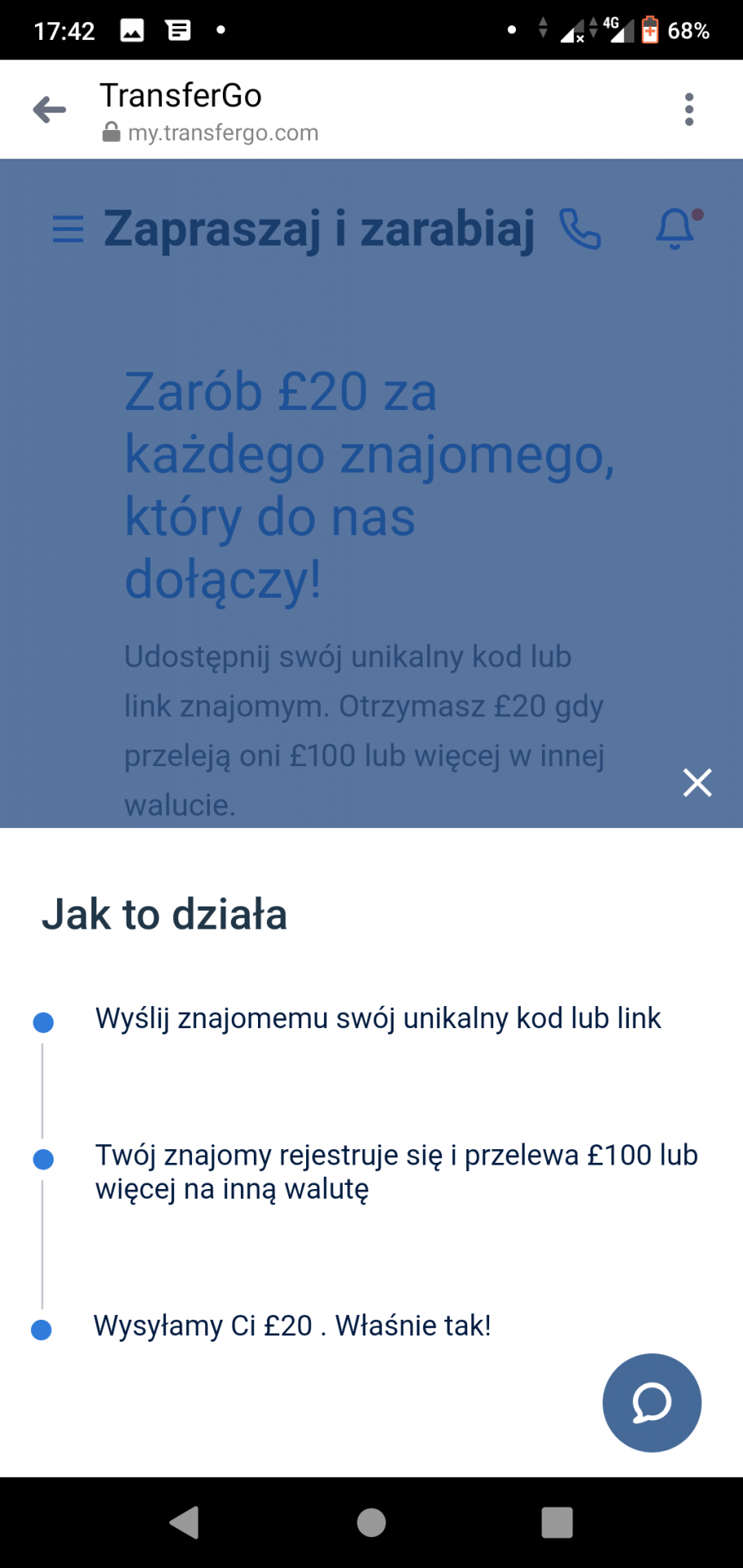
Task: Tap the system home button
Action: click(x=371, y=1522)
